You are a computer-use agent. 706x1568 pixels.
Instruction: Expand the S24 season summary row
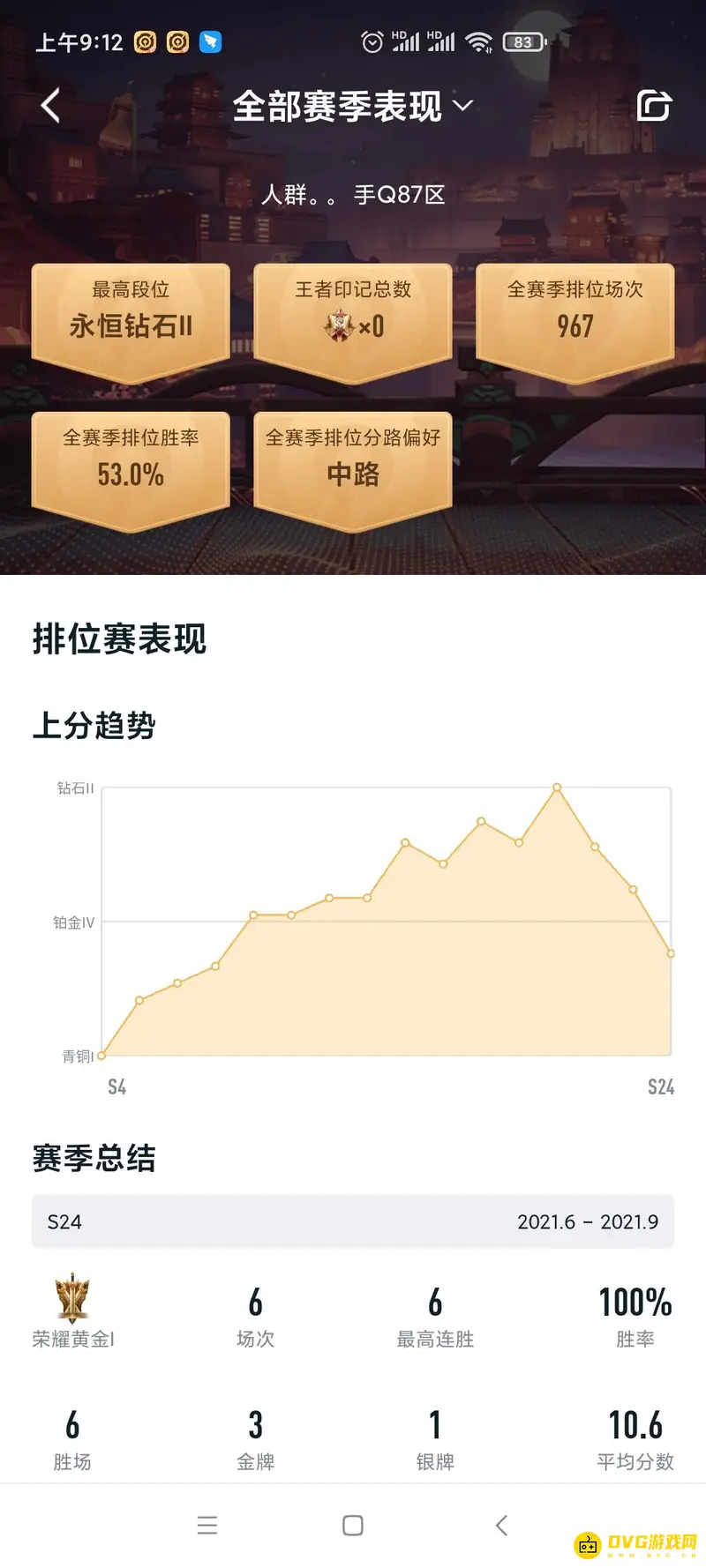[x=352, y=1222]
